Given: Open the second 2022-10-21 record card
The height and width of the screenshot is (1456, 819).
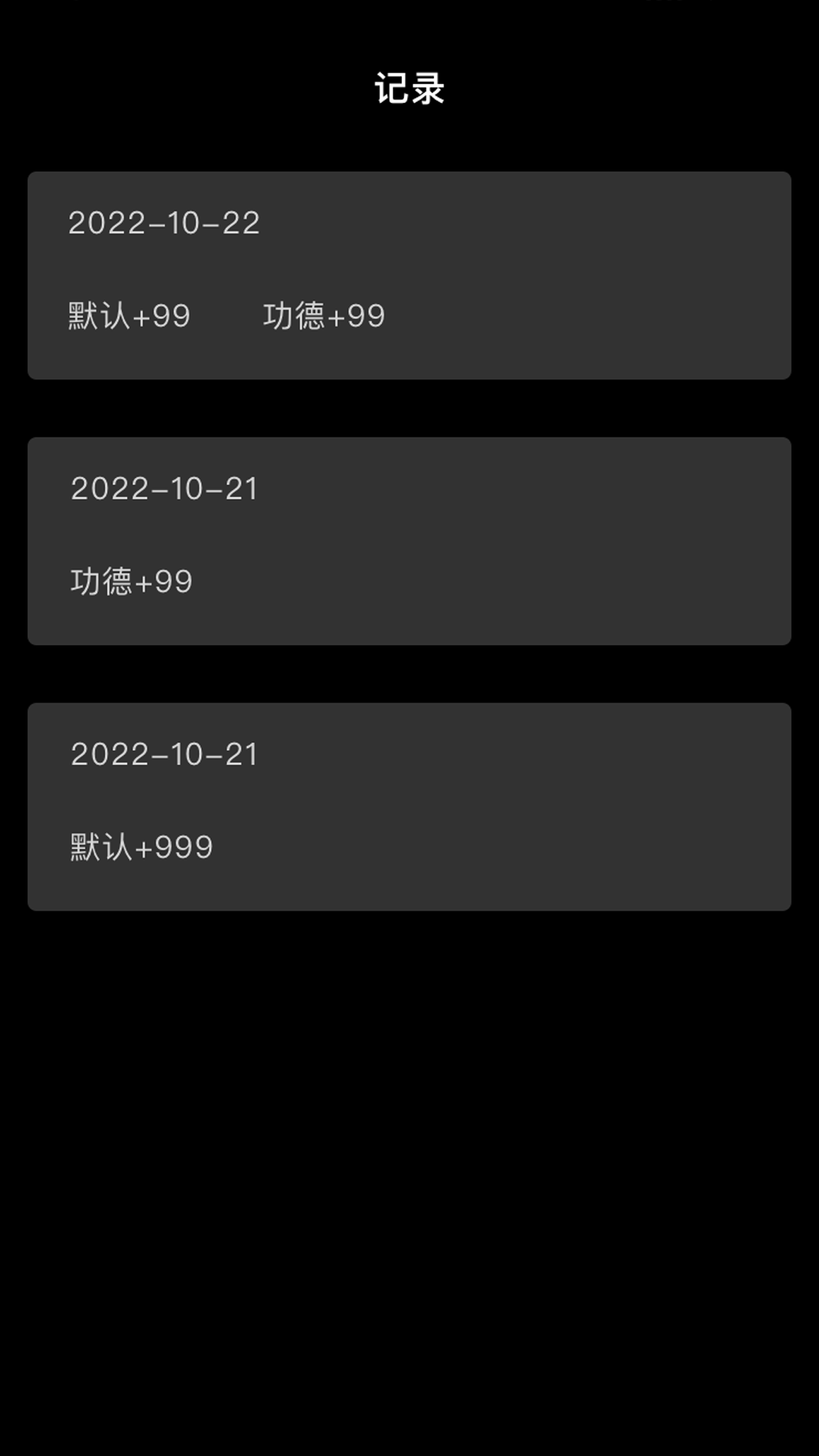Looking at the screenshot, I should click(409, 804).
